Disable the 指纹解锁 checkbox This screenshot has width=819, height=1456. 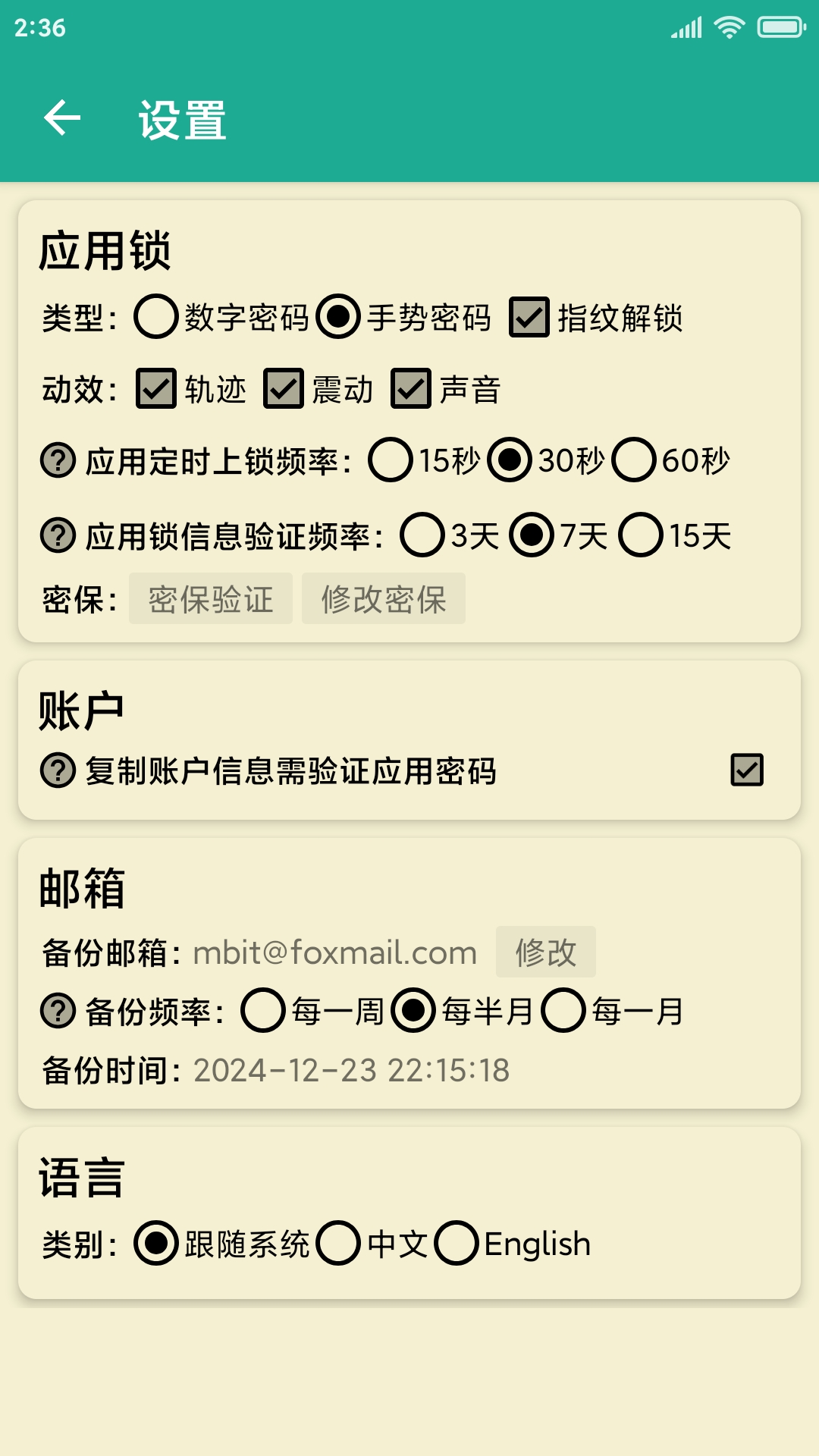coord(528,318)
